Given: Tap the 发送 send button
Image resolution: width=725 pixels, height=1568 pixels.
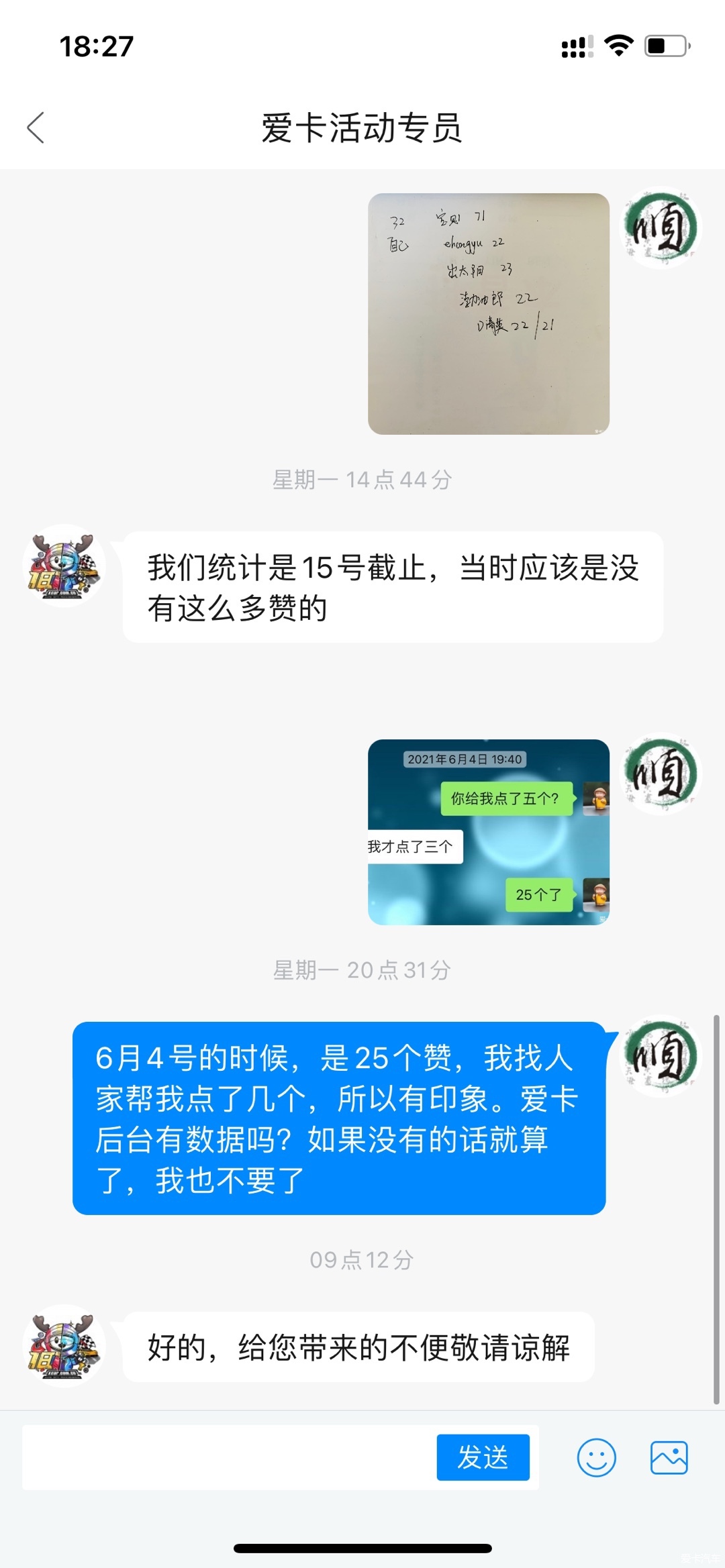Looking at the screenshot, I should click(483, 1457).
